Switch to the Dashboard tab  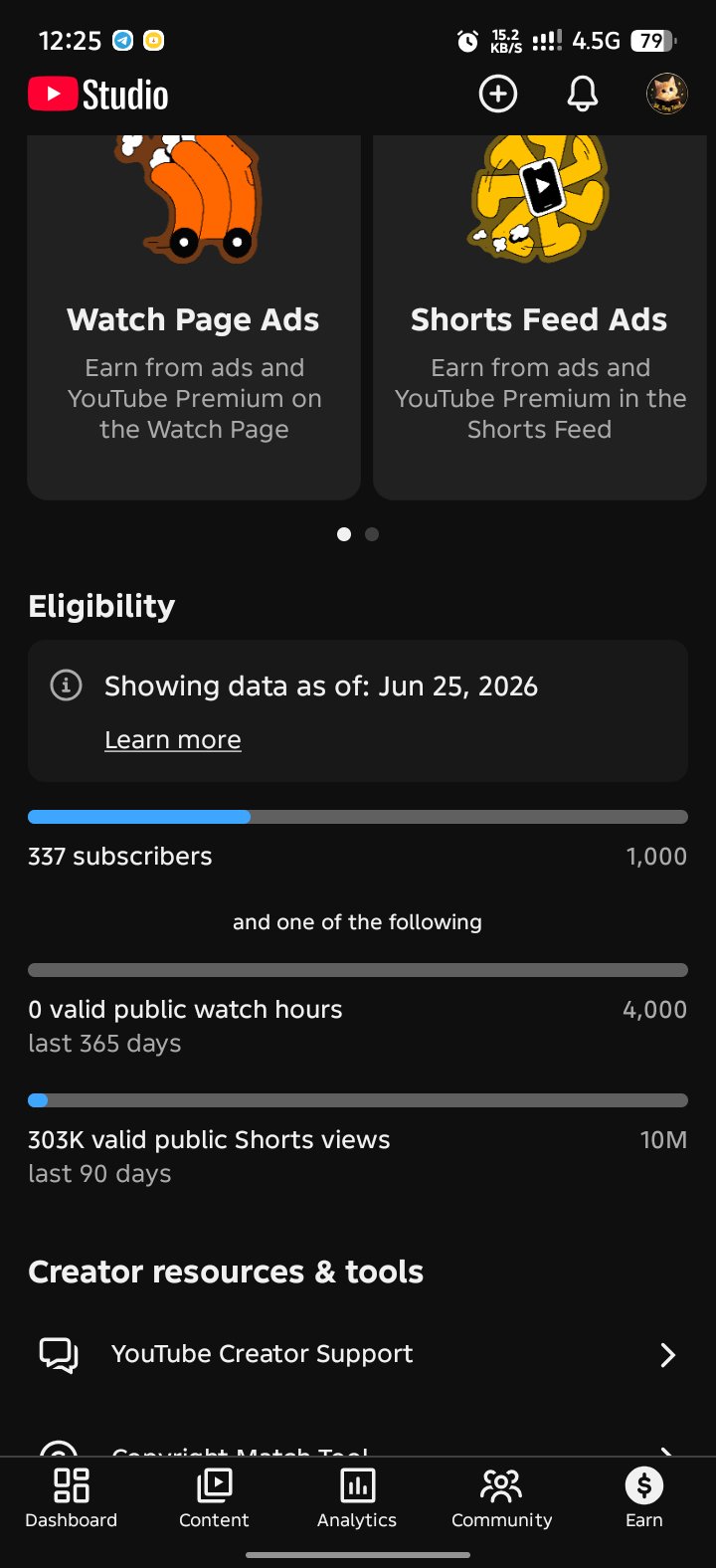(72, 1498)
